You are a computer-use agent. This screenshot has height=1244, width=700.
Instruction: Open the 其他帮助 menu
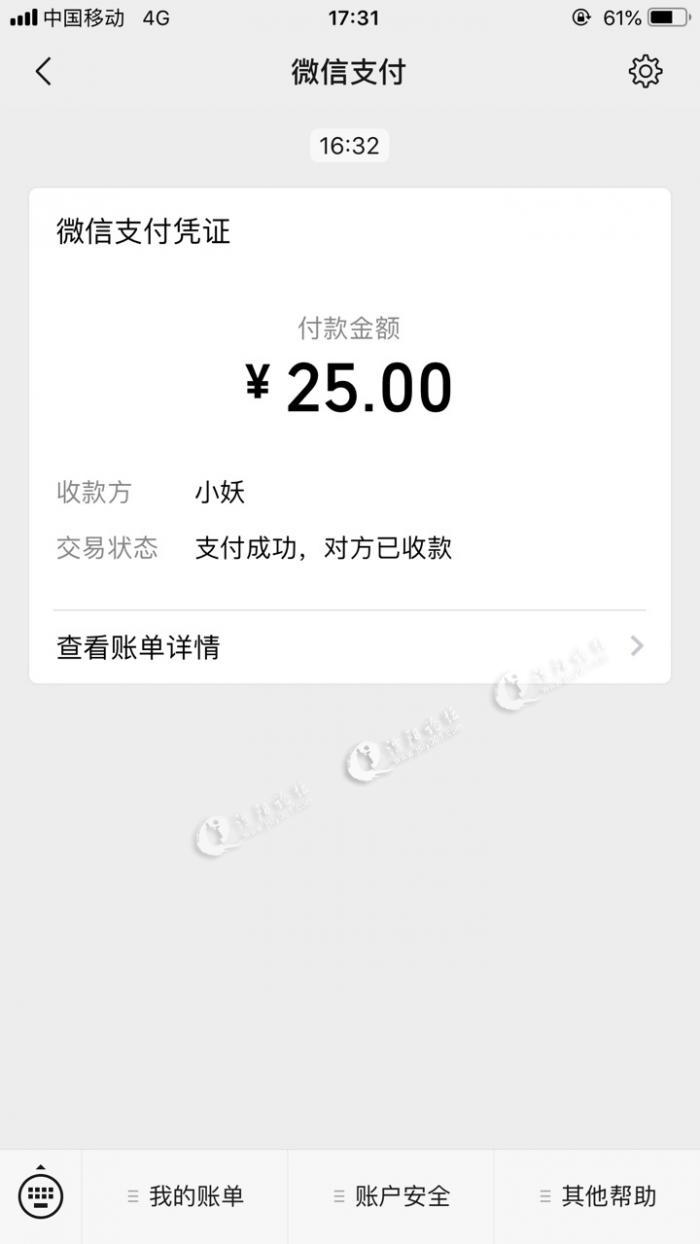click(x=598, y=1196)
